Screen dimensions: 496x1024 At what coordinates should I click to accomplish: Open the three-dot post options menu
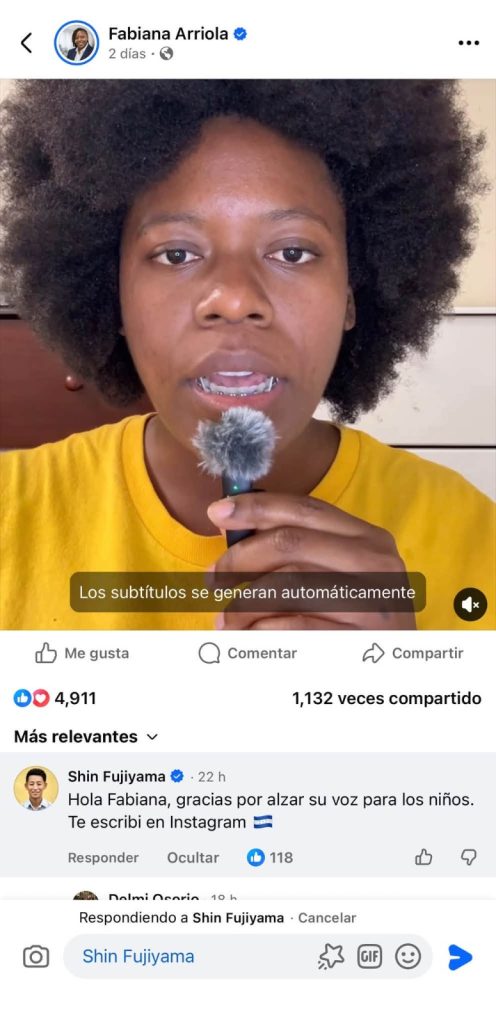[x=469, y=43]
